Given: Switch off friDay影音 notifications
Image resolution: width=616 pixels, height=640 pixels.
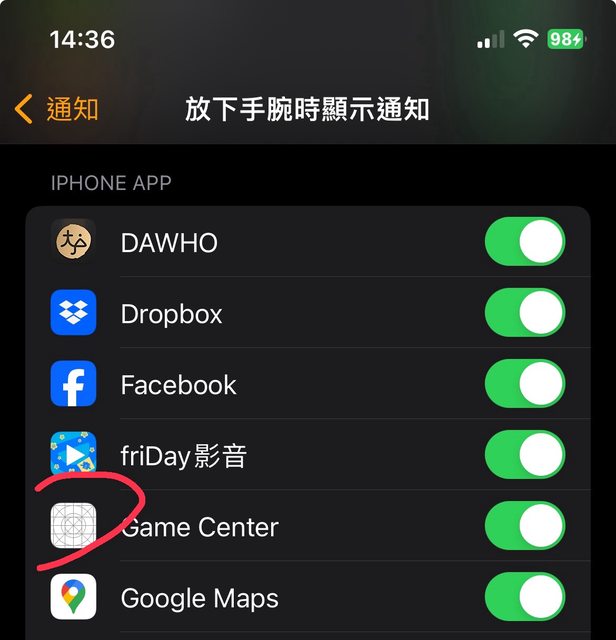Looking at the screenshot, I should tap(525, 456).
